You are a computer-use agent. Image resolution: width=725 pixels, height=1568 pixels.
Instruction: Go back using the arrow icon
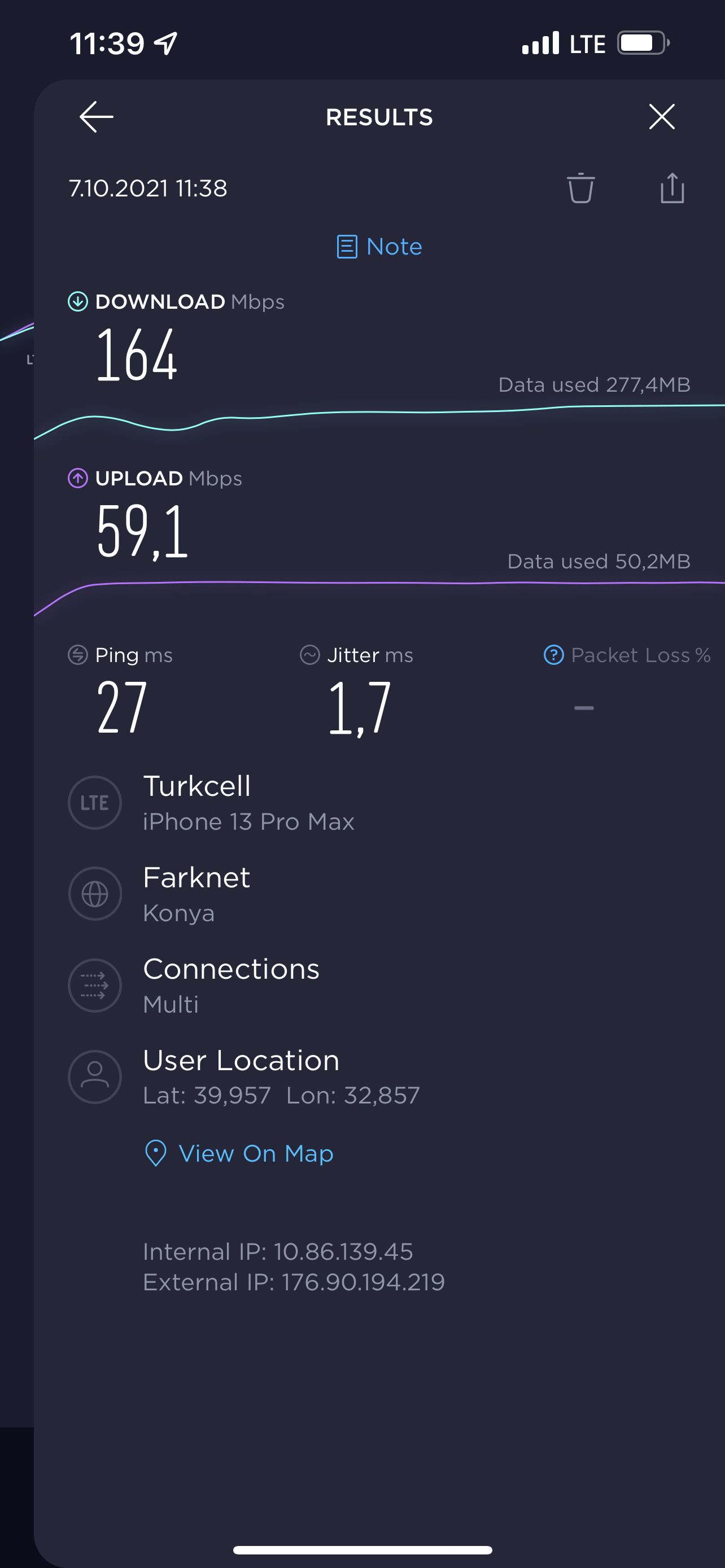point(96,117)
